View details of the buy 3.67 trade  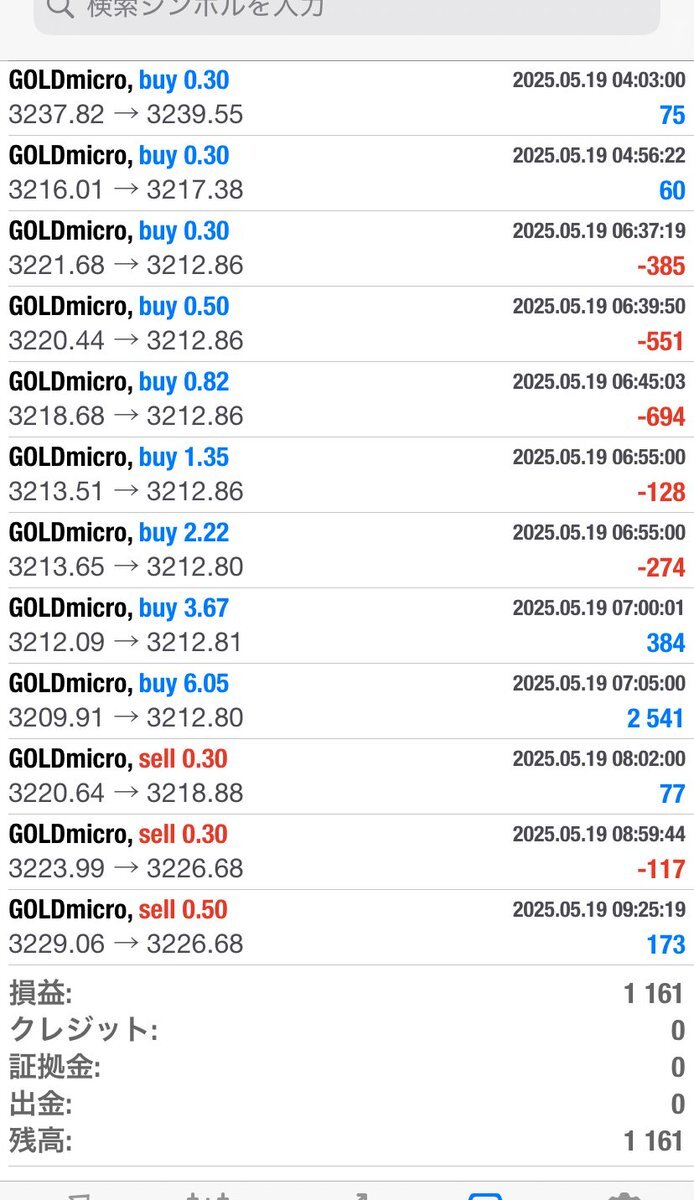coord(347,626)
